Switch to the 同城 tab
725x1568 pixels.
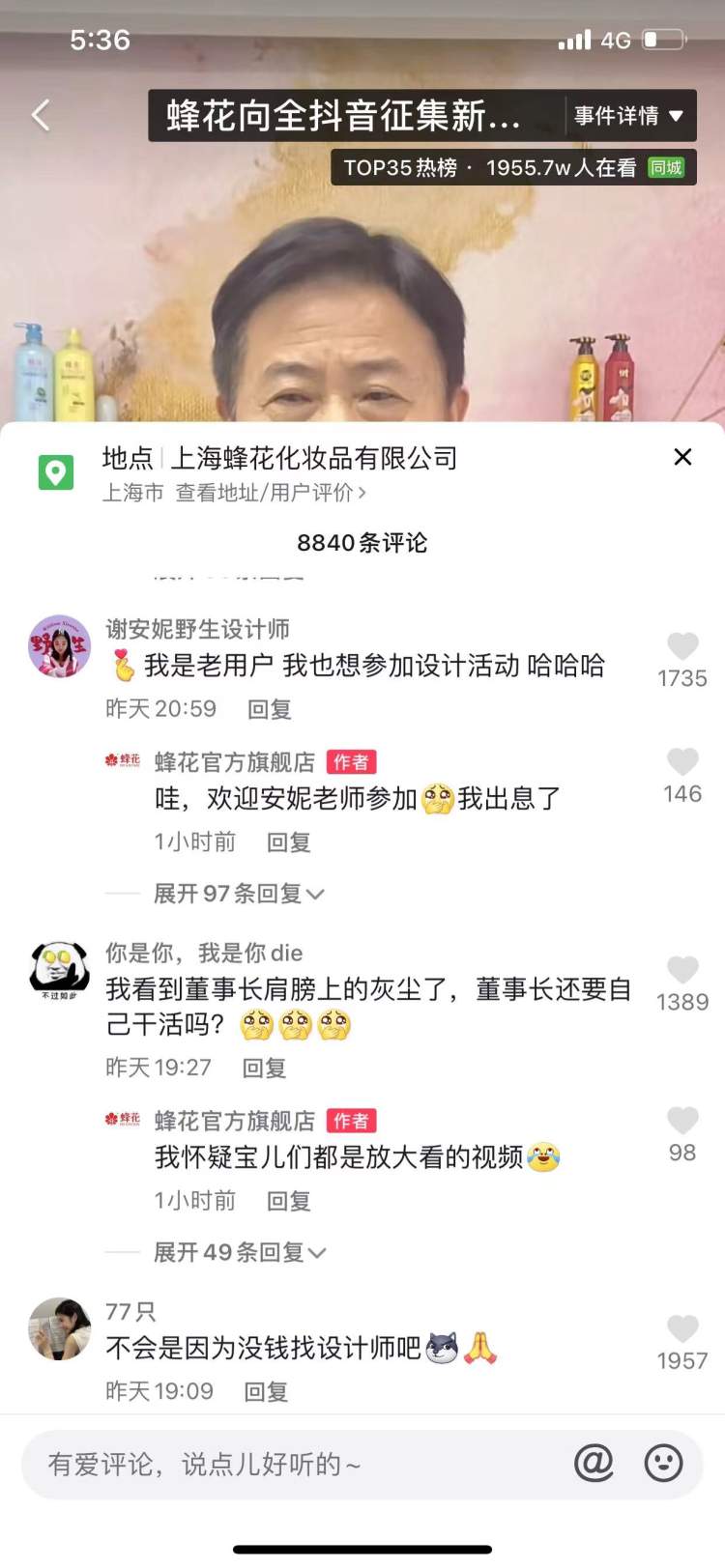tap(664, 167)
